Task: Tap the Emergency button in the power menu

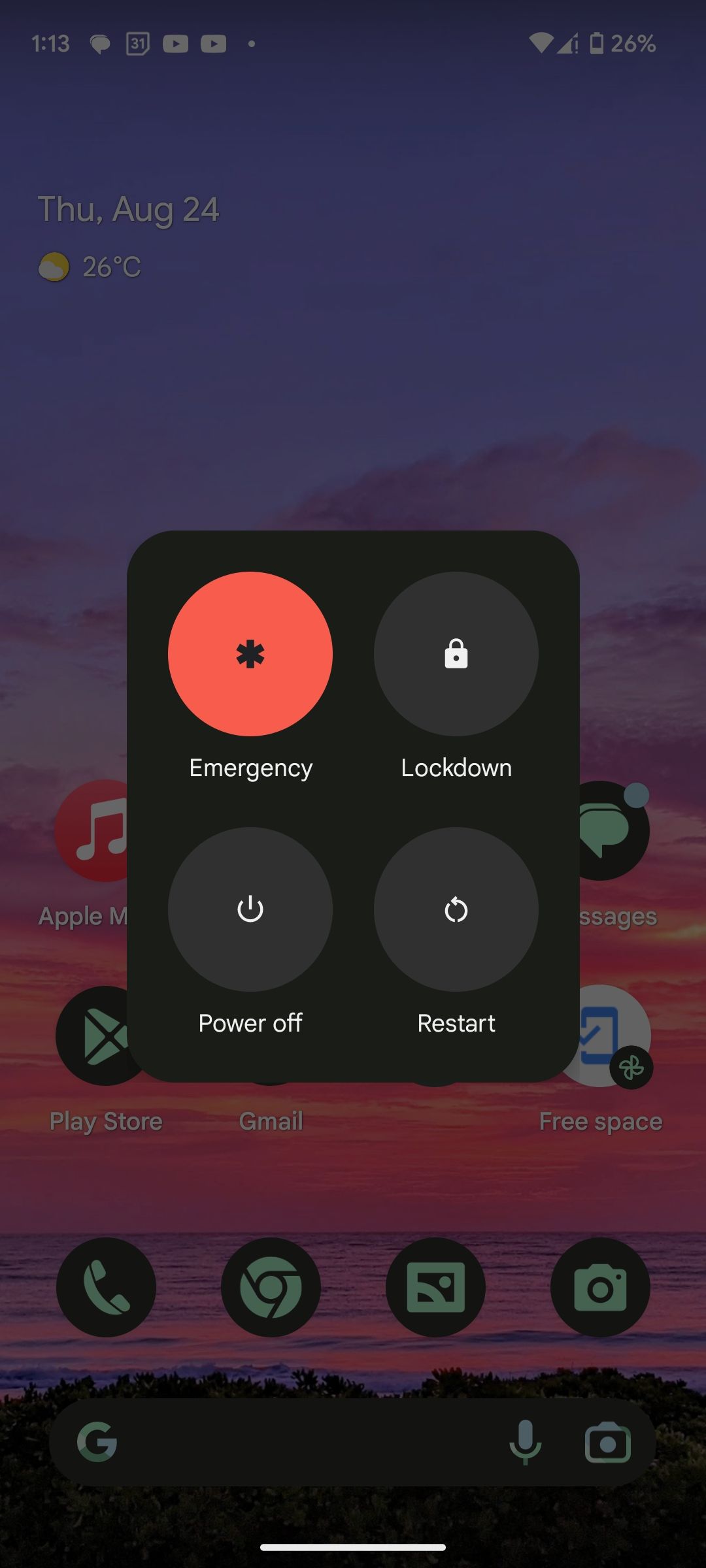Action: click(251, 654)
